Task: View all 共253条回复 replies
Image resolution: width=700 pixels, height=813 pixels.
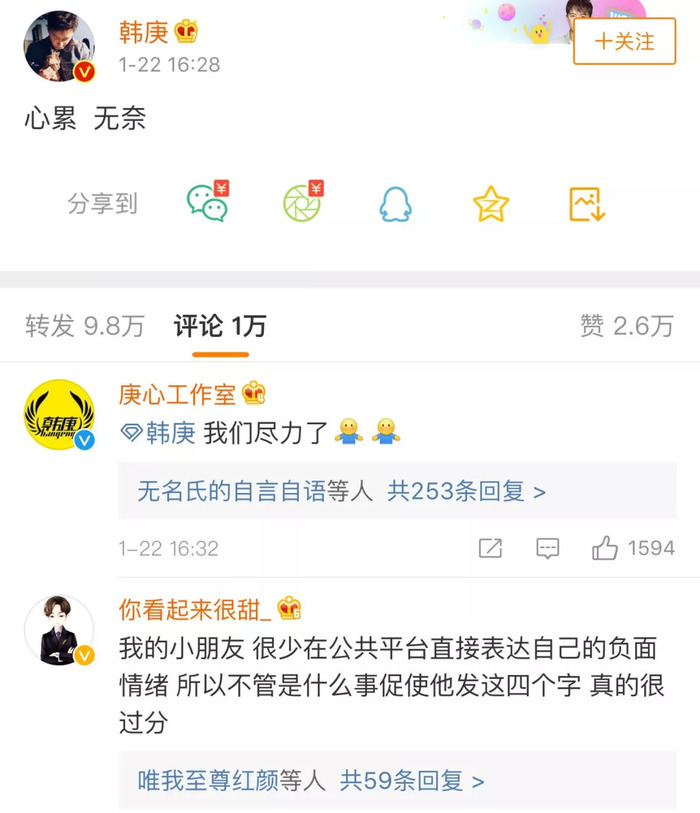Action: click(x=467, y=491)
